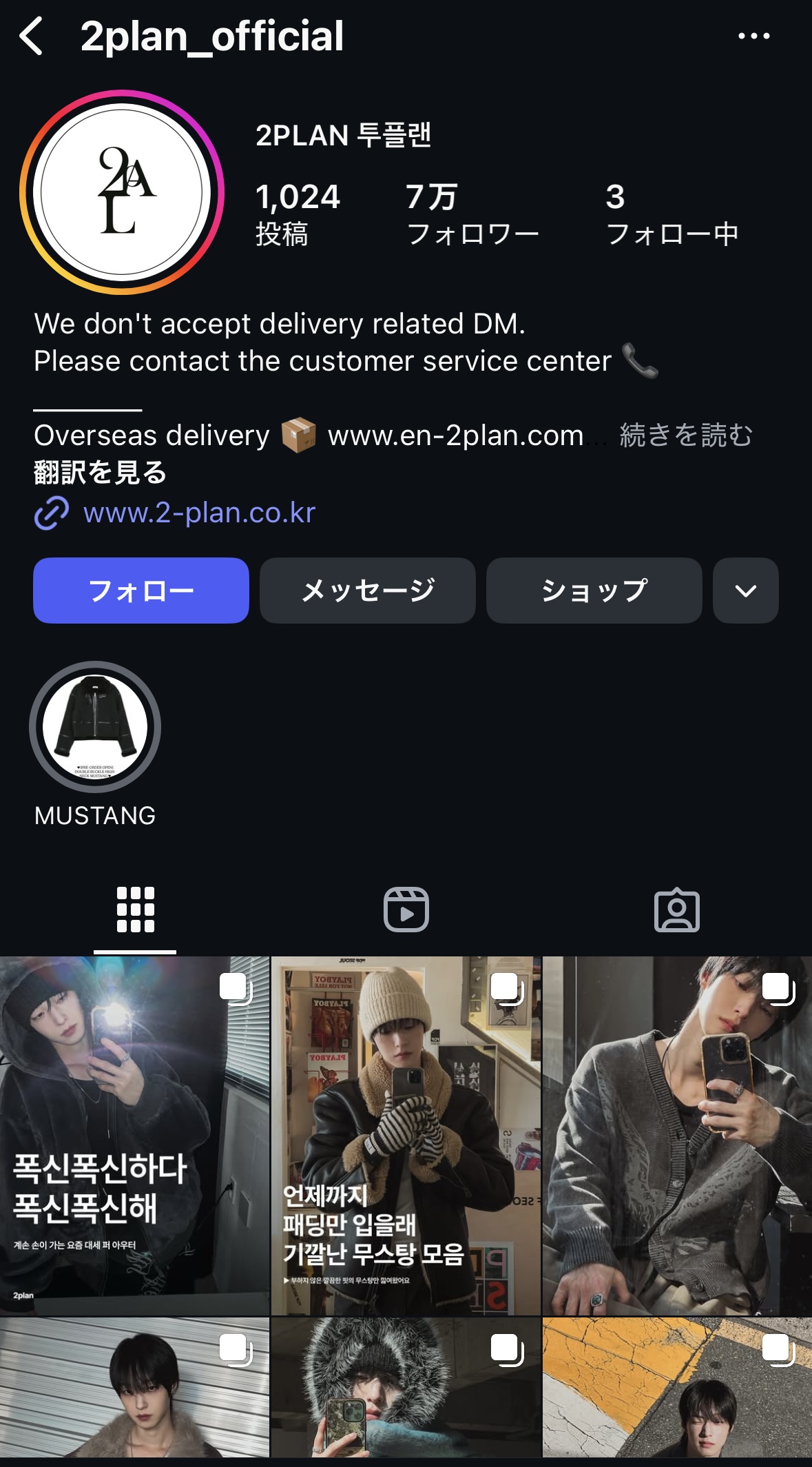Viewport: 812px width, 1467px height.
Task: Go back from the 2plan_official profile
Action: [32, 37]
